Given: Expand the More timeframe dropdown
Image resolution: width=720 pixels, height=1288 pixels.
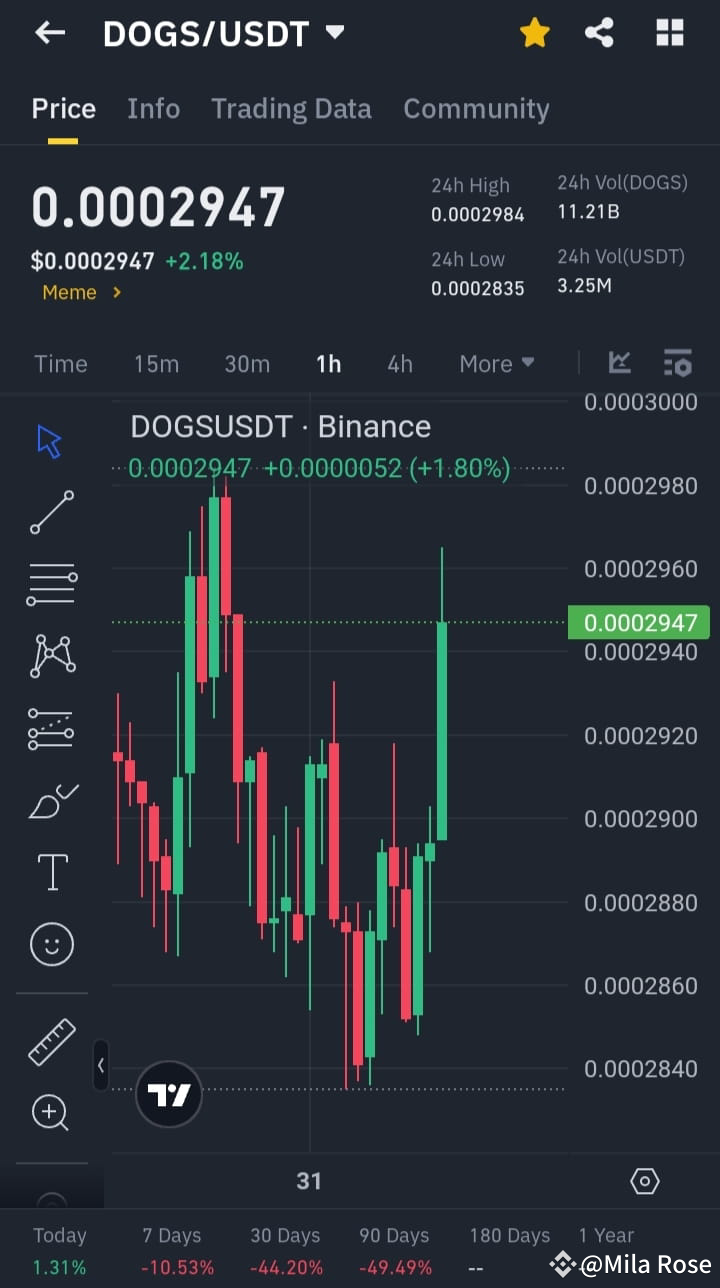Looking at the screenshot, I should pos(496,364).
